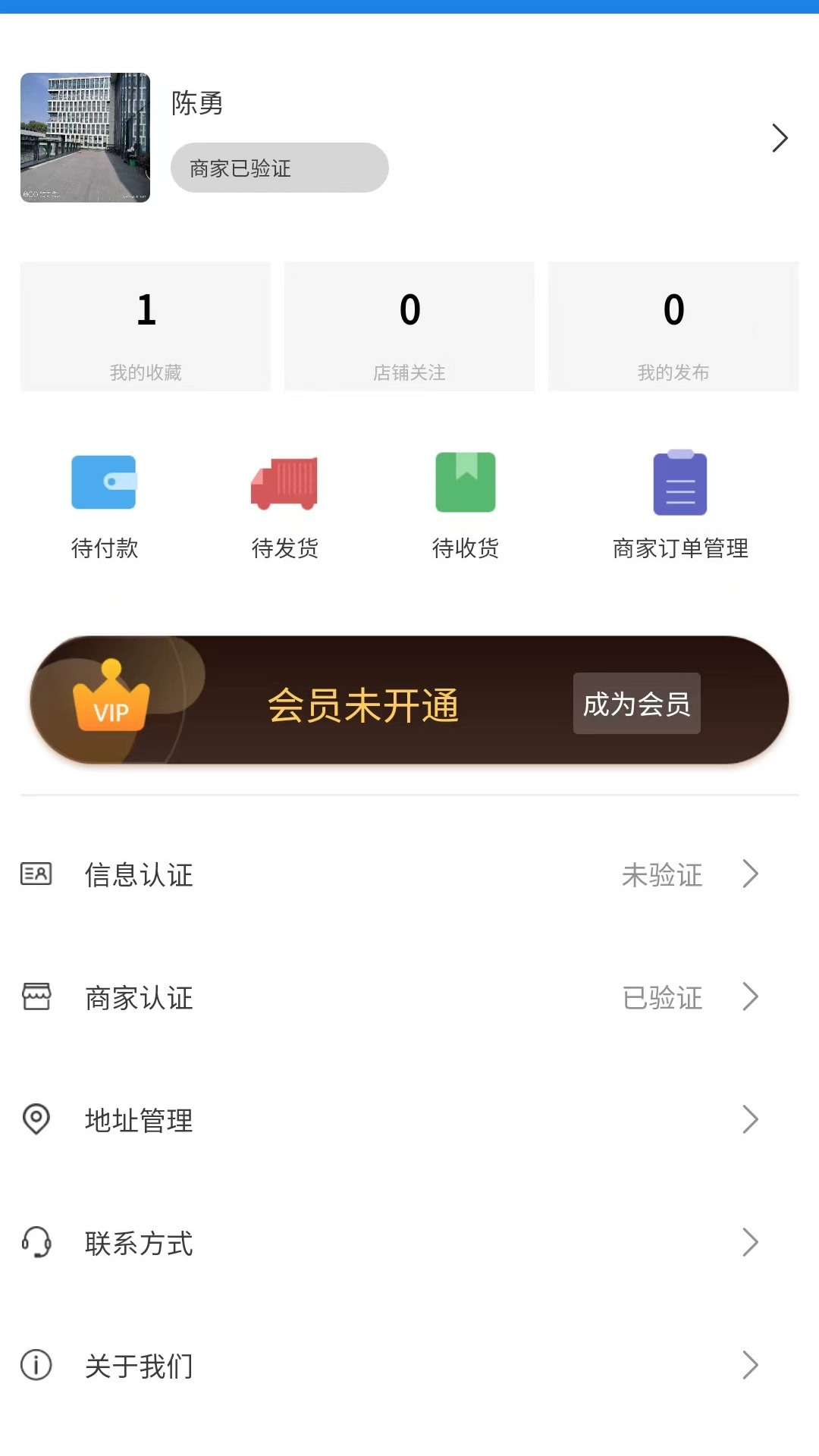
Task: Open 我的发布 posts card
Action: [673, 327]
